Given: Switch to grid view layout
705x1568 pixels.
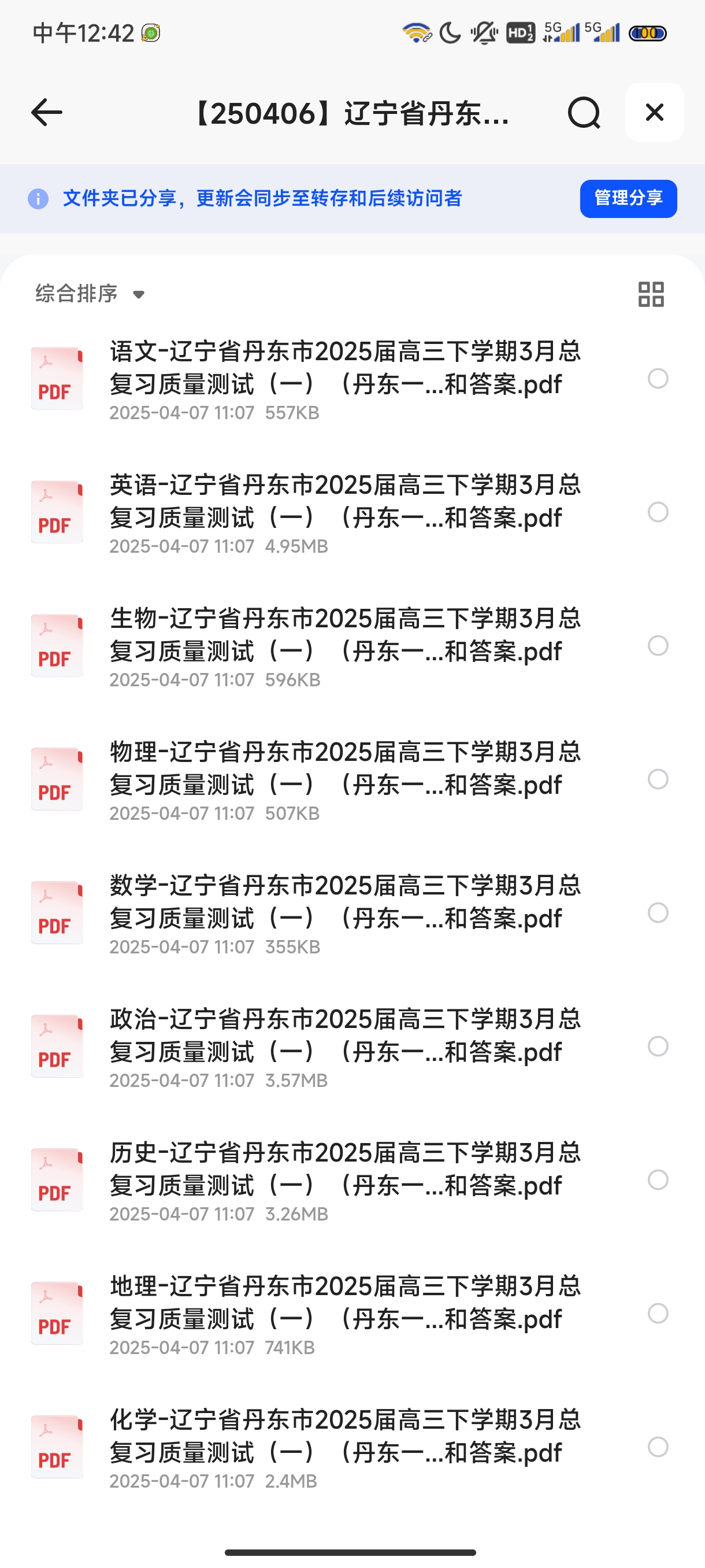Looking at the screenshot, I should click(x=650, y=294).
